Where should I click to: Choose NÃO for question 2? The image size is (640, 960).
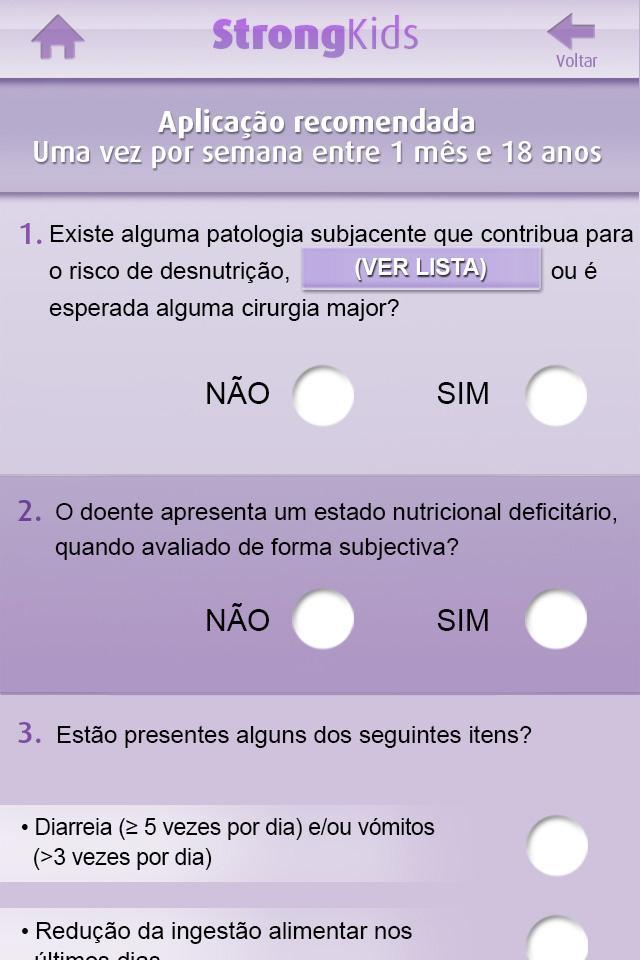323,619
